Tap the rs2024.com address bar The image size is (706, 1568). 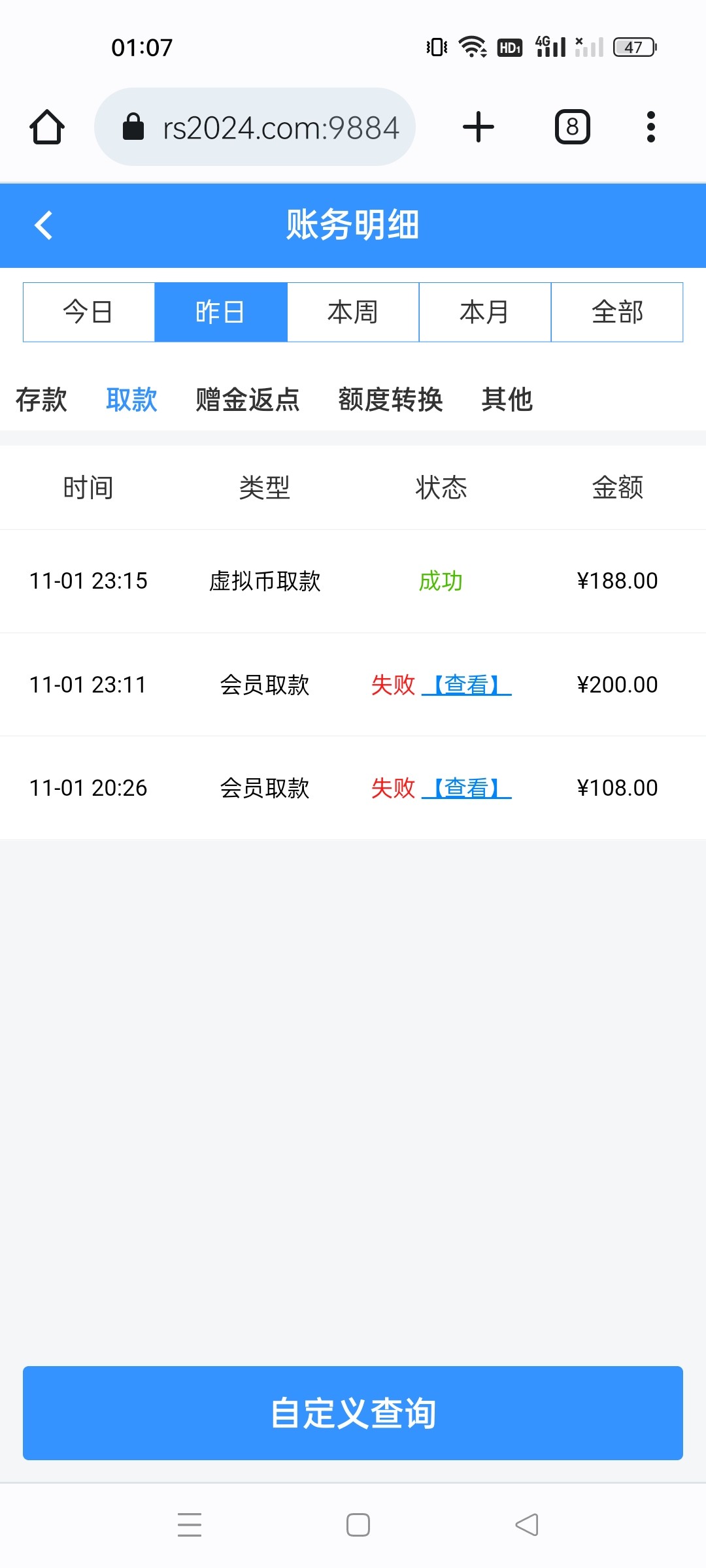pos(255,127)
